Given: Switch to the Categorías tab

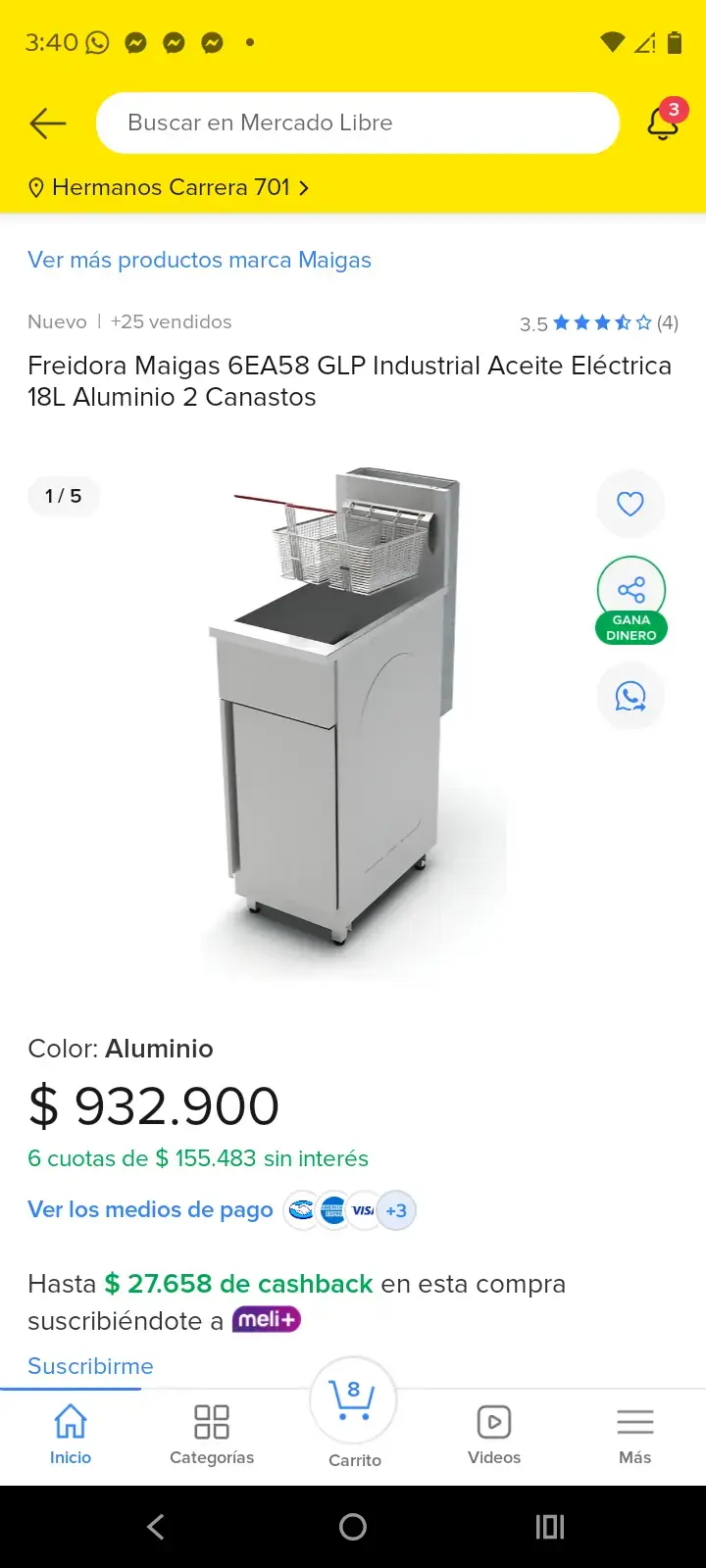Looking at the screenshot, I should [212, 1436].
